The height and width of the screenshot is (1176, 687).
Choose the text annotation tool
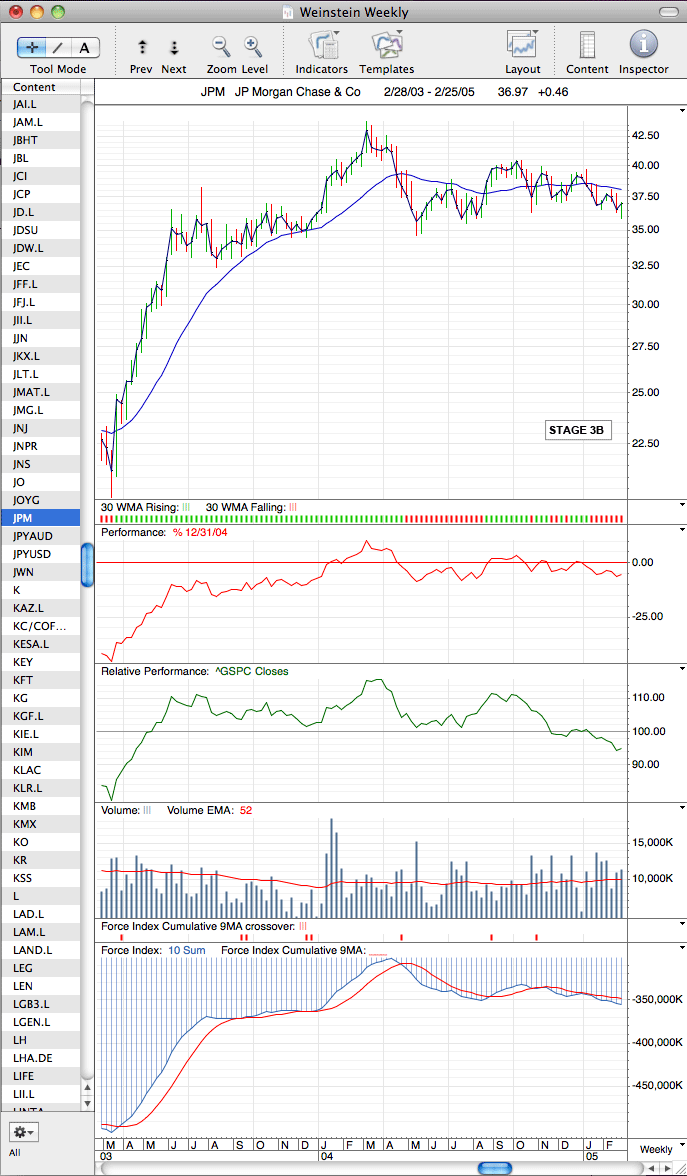pos(85,47)
